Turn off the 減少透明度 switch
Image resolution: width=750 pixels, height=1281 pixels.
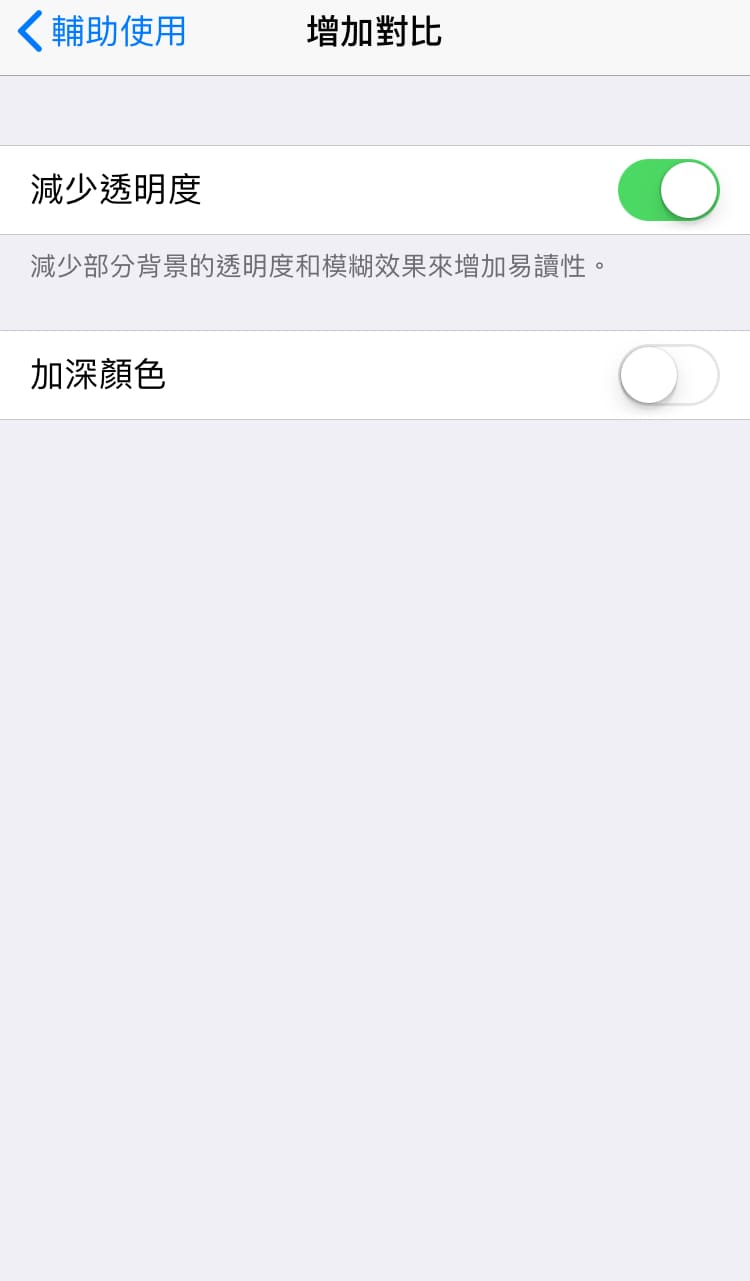[668, 190]
